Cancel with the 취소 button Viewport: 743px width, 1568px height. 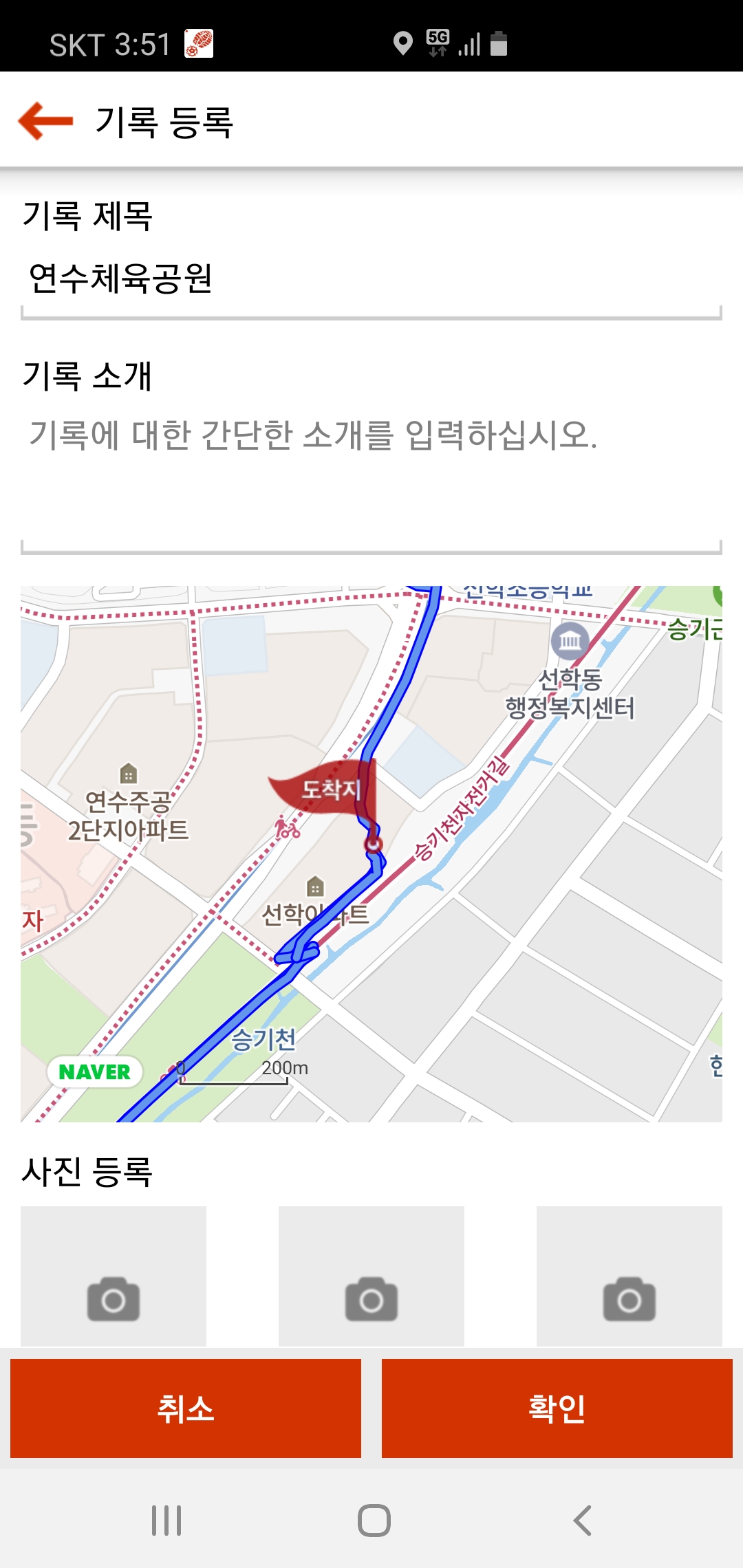[x=186, y=1408]
